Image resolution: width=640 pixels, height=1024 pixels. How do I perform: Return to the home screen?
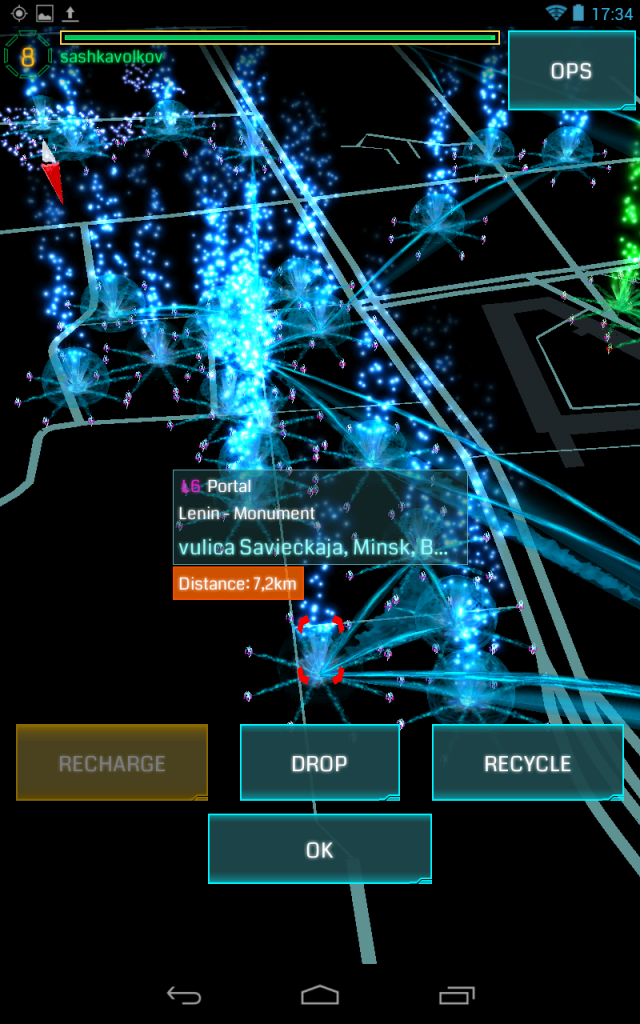320,995
